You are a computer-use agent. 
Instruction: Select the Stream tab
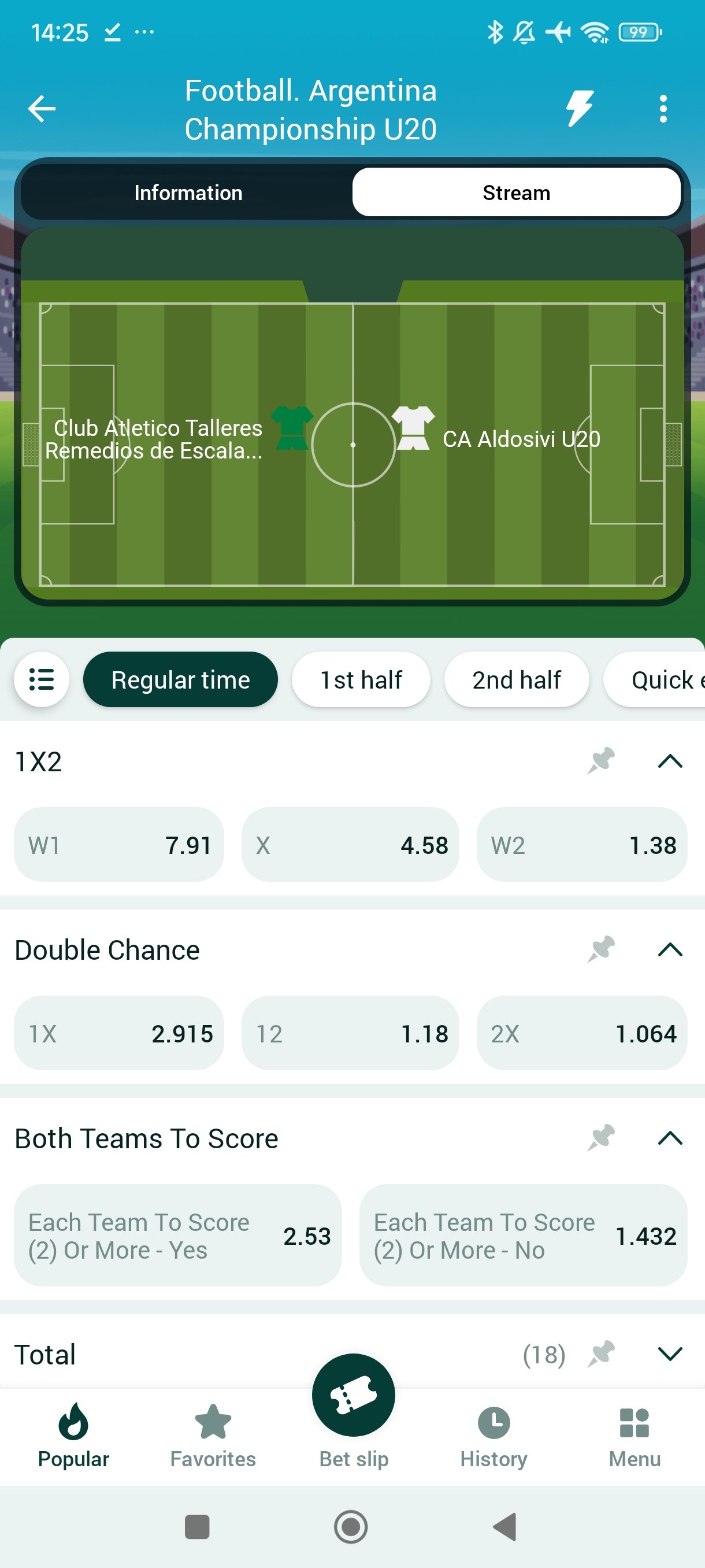pos(516,193)
